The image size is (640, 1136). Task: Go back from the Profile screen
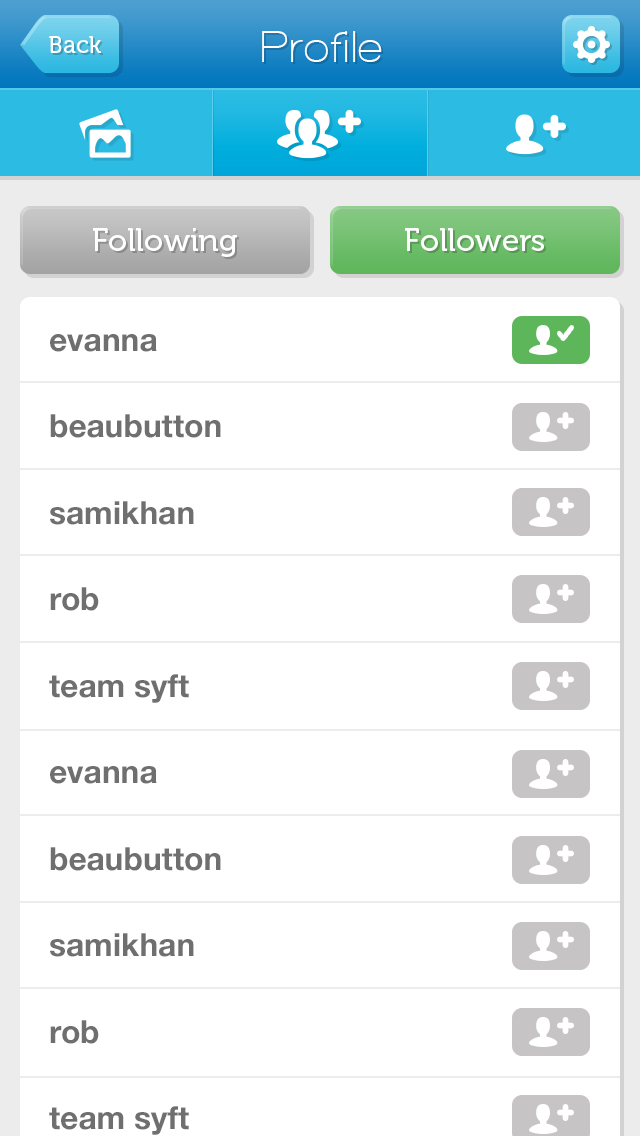71,45
